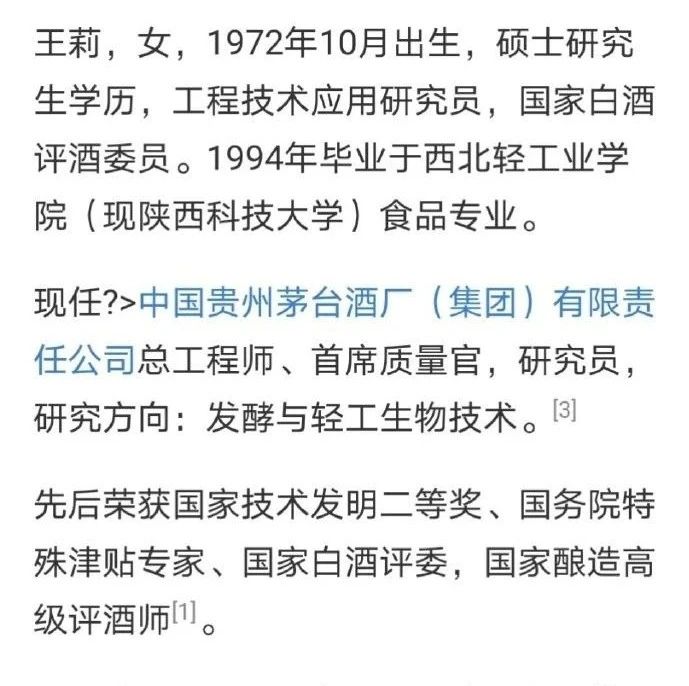The height and width of the screenshot is (686, 689).
Task: Open reference footnote [3]
Action: click(x=564, y=410)
